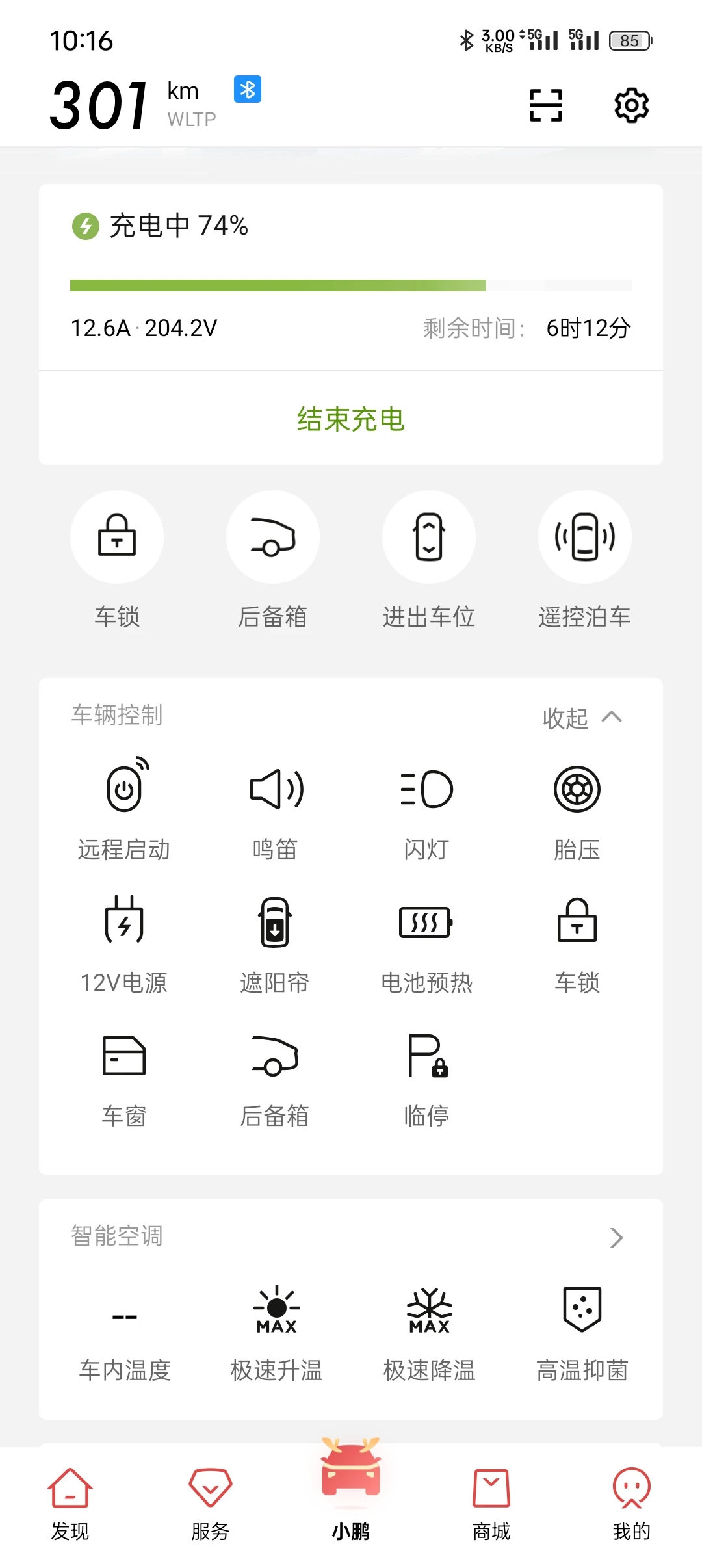Screen dimensions: 702x1568
Task: Open the settings gear
Action: (631, 105)
